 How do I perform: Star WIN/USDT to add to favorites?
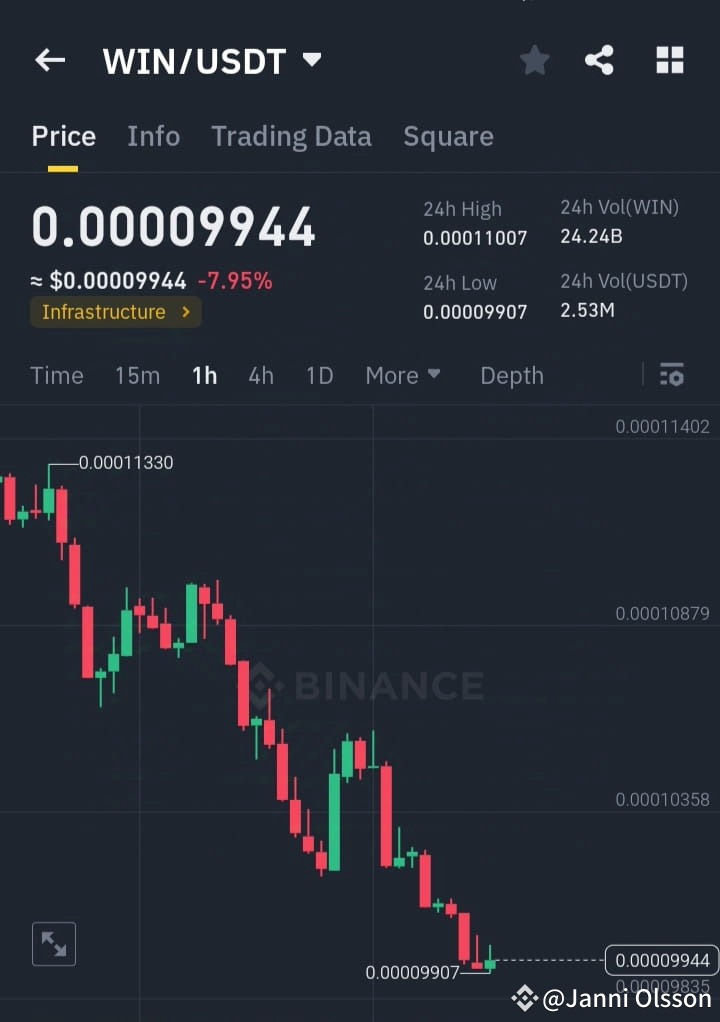click(534, 60)
